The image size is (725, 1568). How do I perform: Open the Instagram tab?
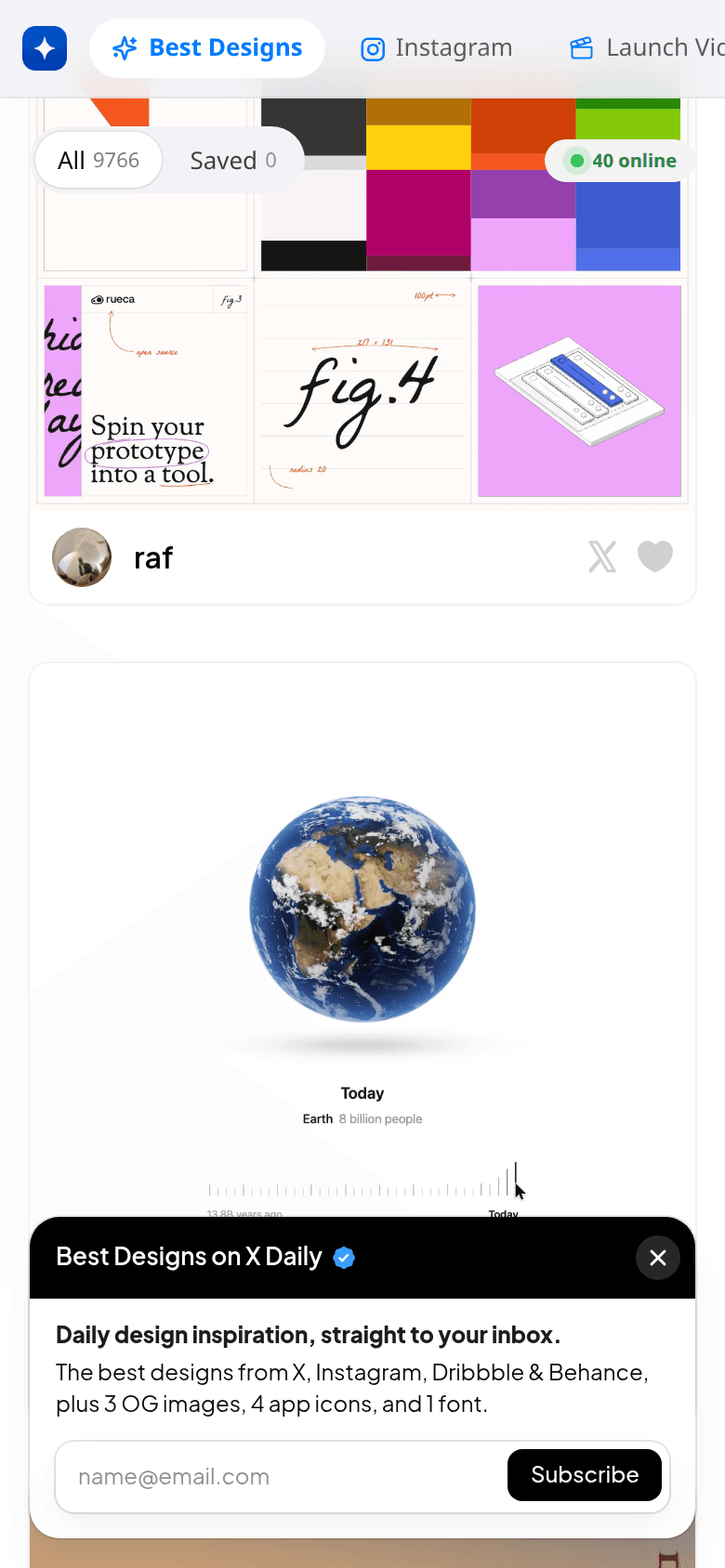pyautogui.click(x=436, y=48)
